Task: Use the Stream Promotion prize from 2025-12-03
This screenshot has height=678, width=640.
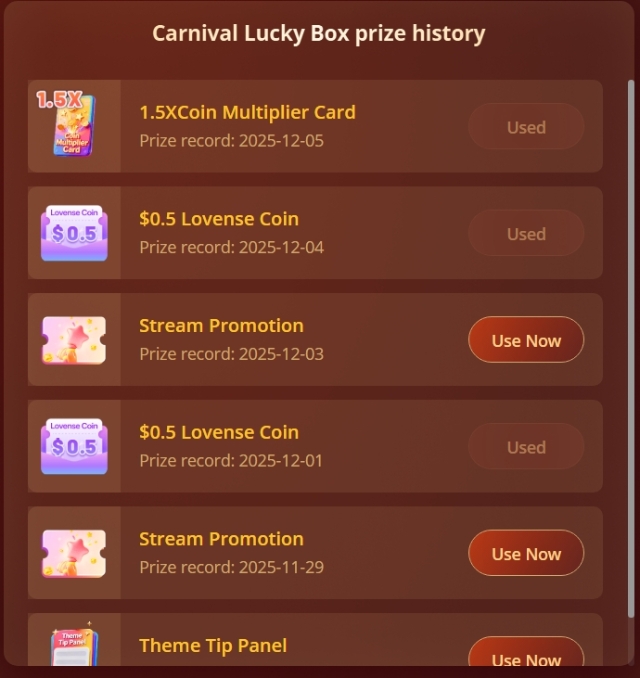Action: tap(526, 340)
